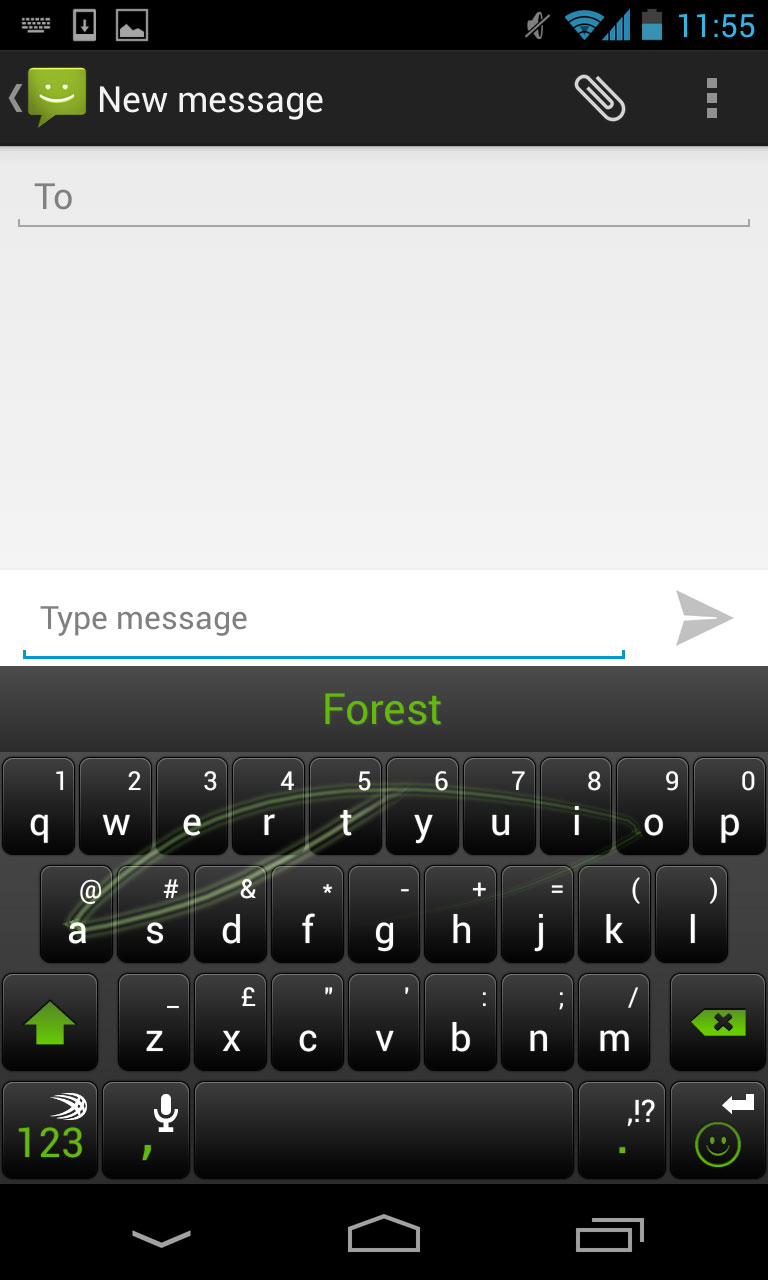Tap the microphone comma key
Screen dimensions: 768x1280
(146, 1130)
